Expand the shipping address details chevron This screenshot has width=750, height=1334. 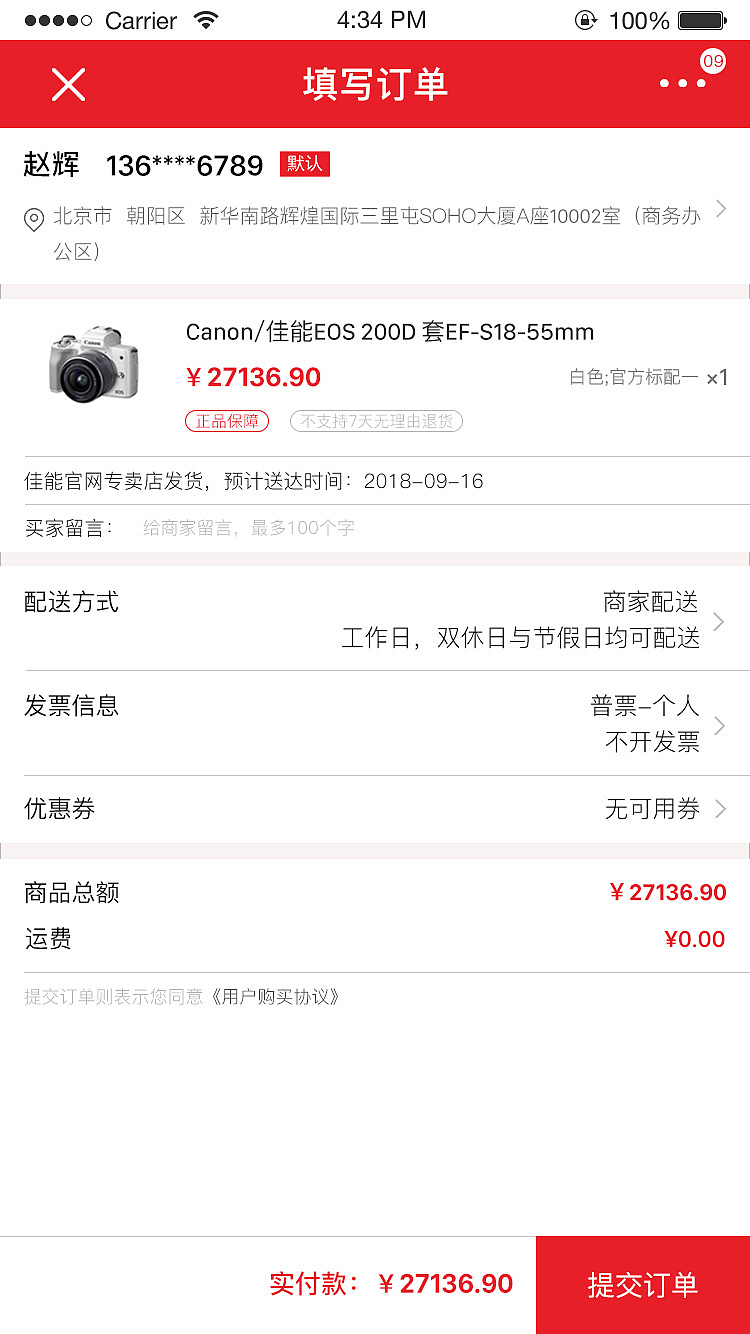pyautogui.click(x=722, y=213)
